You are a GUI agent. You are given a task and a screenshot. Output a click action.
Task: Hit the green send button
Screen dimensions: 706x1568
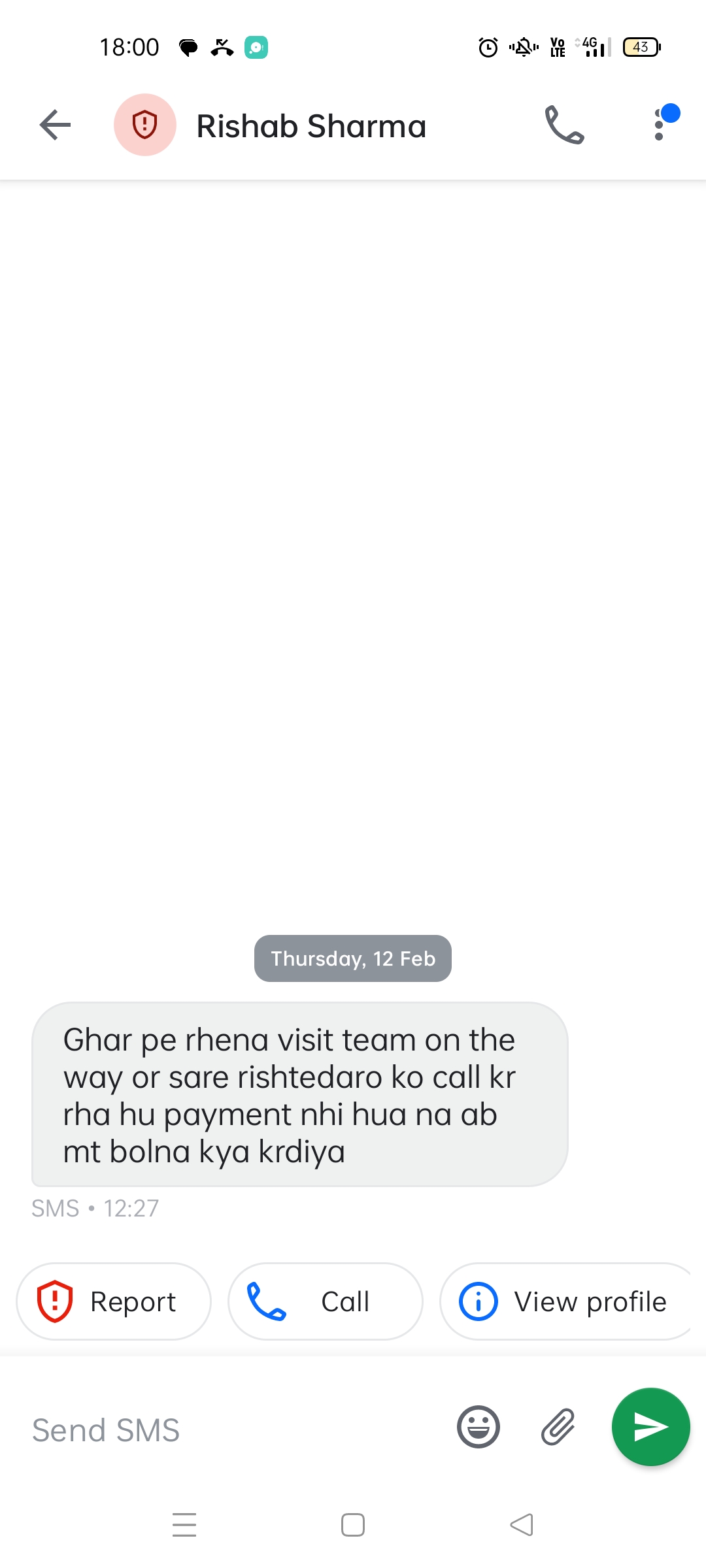click(x=650, y=1427)
